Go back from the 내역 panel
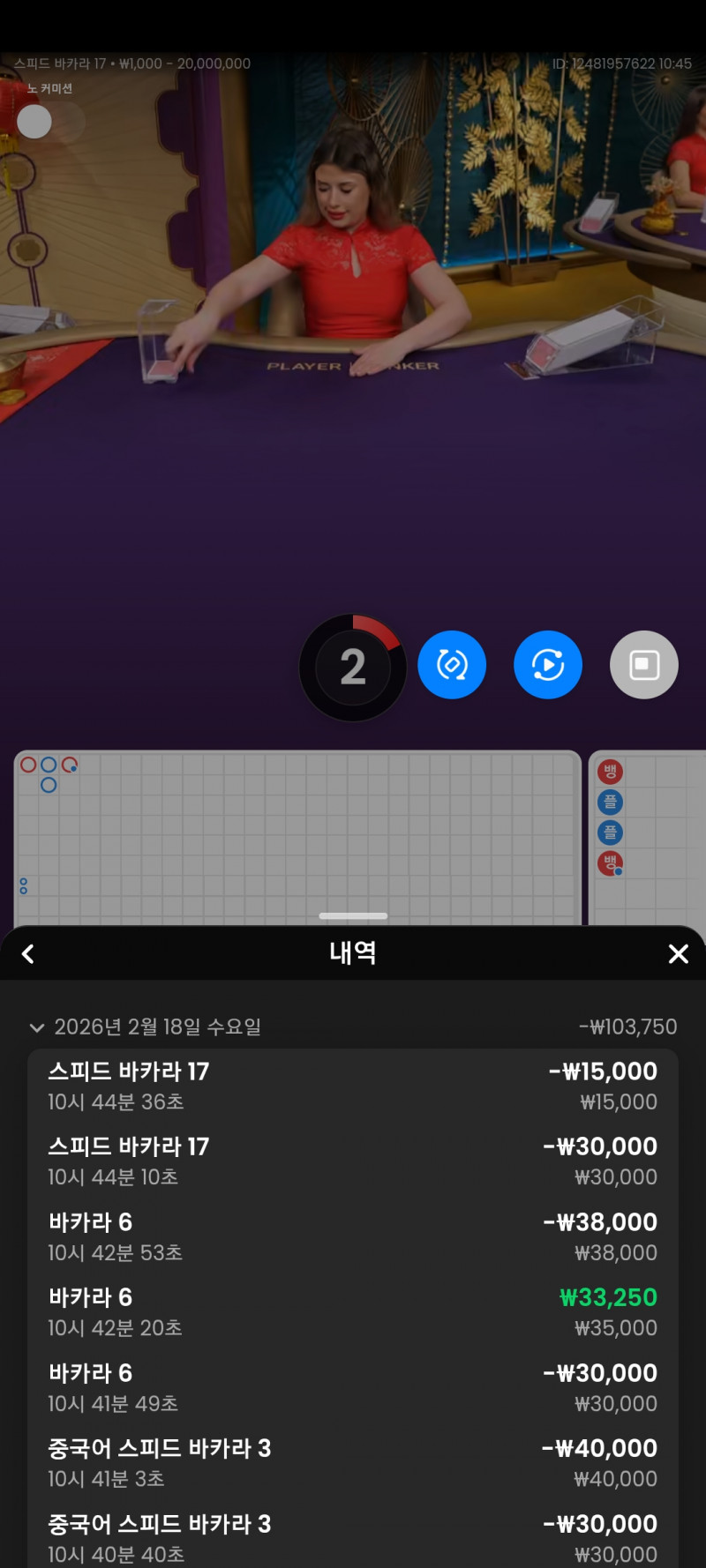The height and width of the screenshot is (1568, 706). (x=28, y=954)
